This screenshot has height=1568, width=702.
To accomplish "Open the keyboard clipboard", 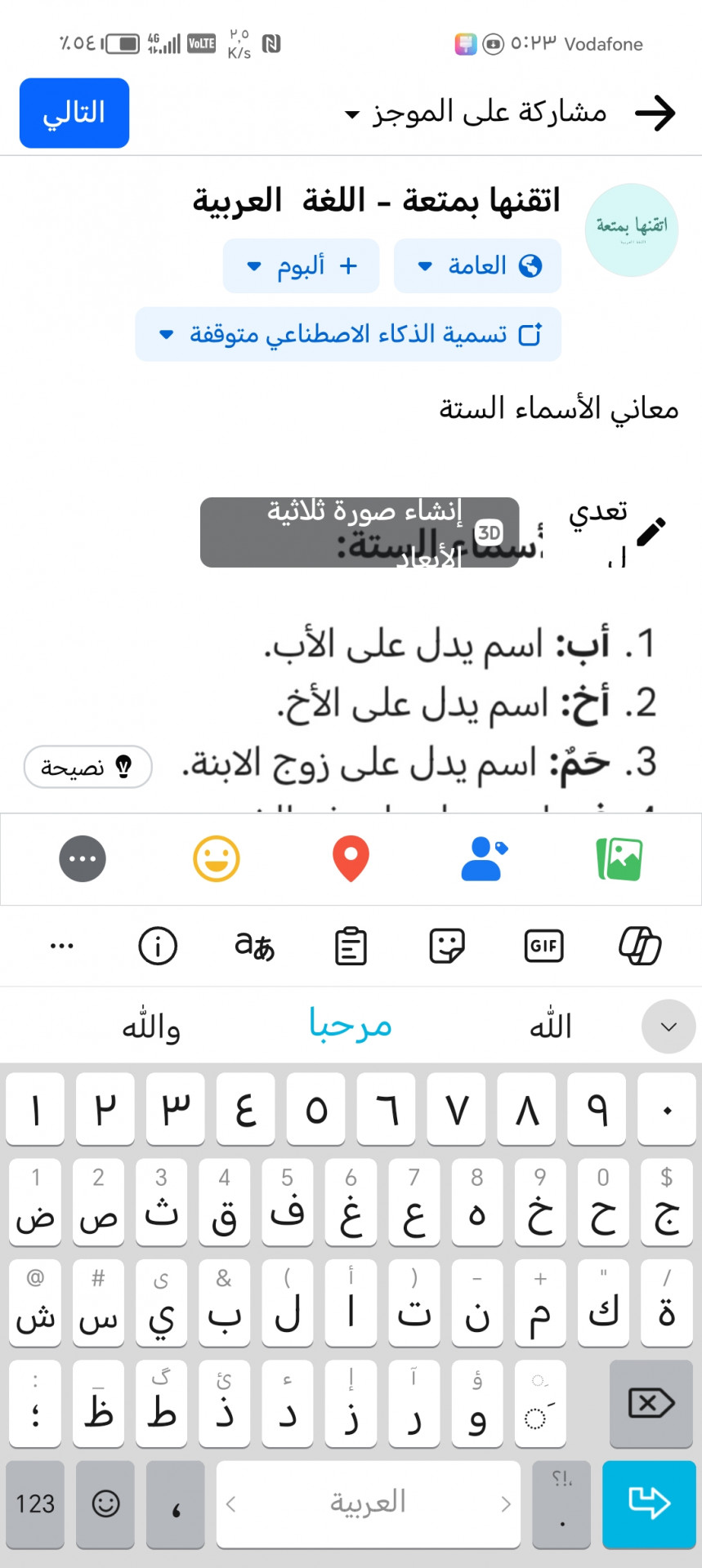I will pyautogui.click(x=351, y=946).
